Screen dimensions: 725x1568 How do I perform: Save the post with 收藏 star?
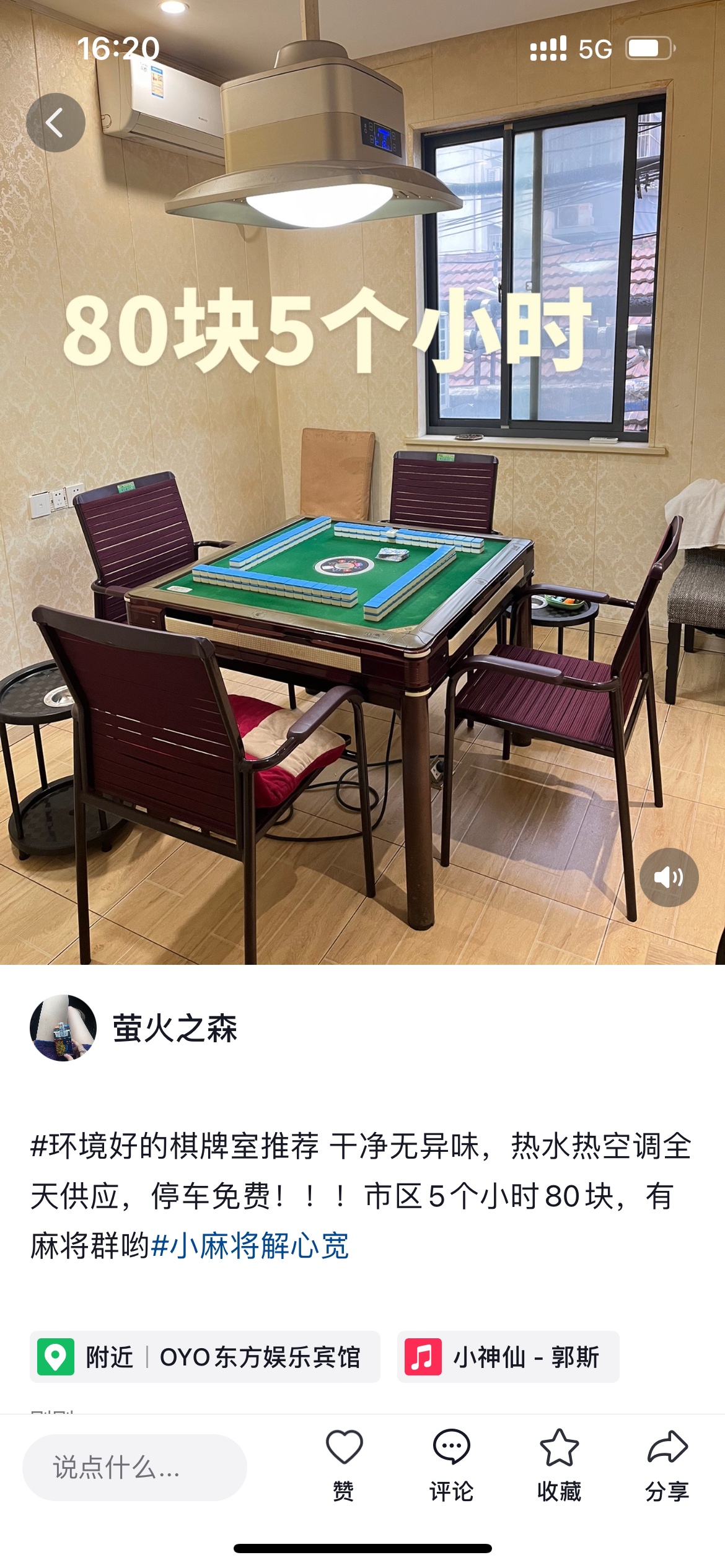559,1464
